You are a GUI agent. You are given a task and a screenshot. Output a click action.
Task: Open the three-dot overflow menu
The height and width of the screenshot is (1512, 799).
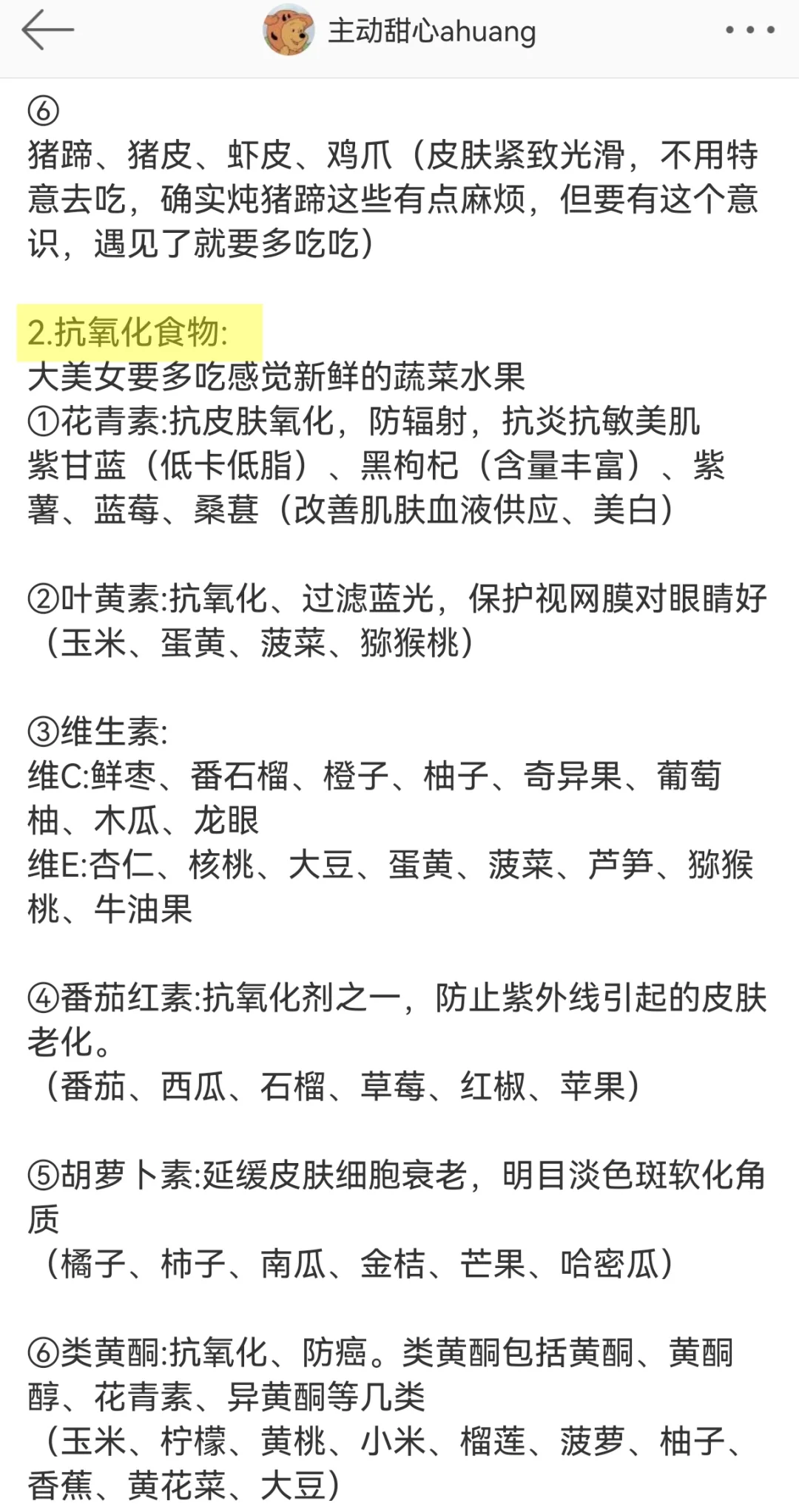pyautogui.click(x=749, y=31)
